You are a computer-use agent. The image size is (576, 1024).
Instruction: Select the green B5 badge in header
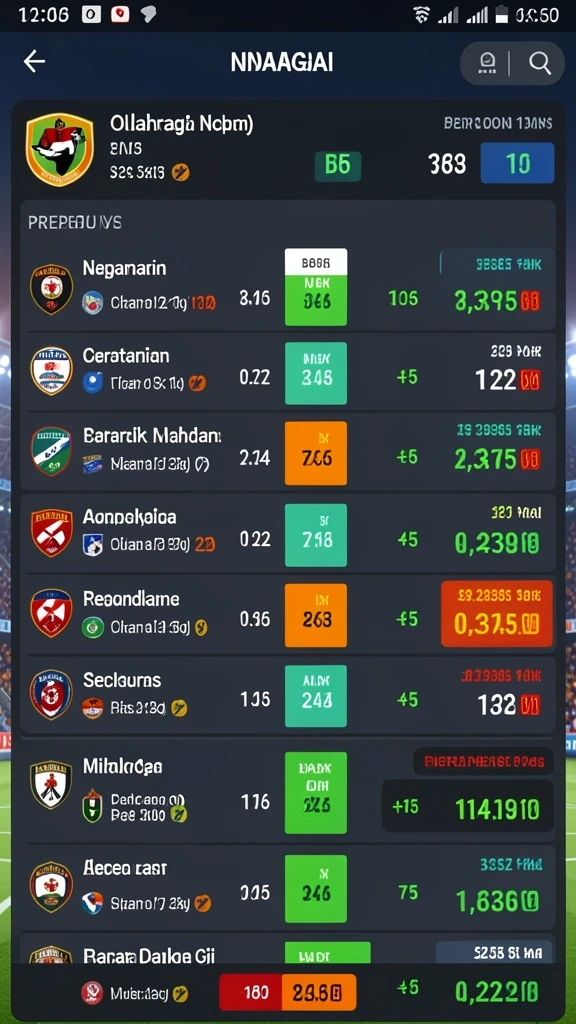click(x=338, y=166)
